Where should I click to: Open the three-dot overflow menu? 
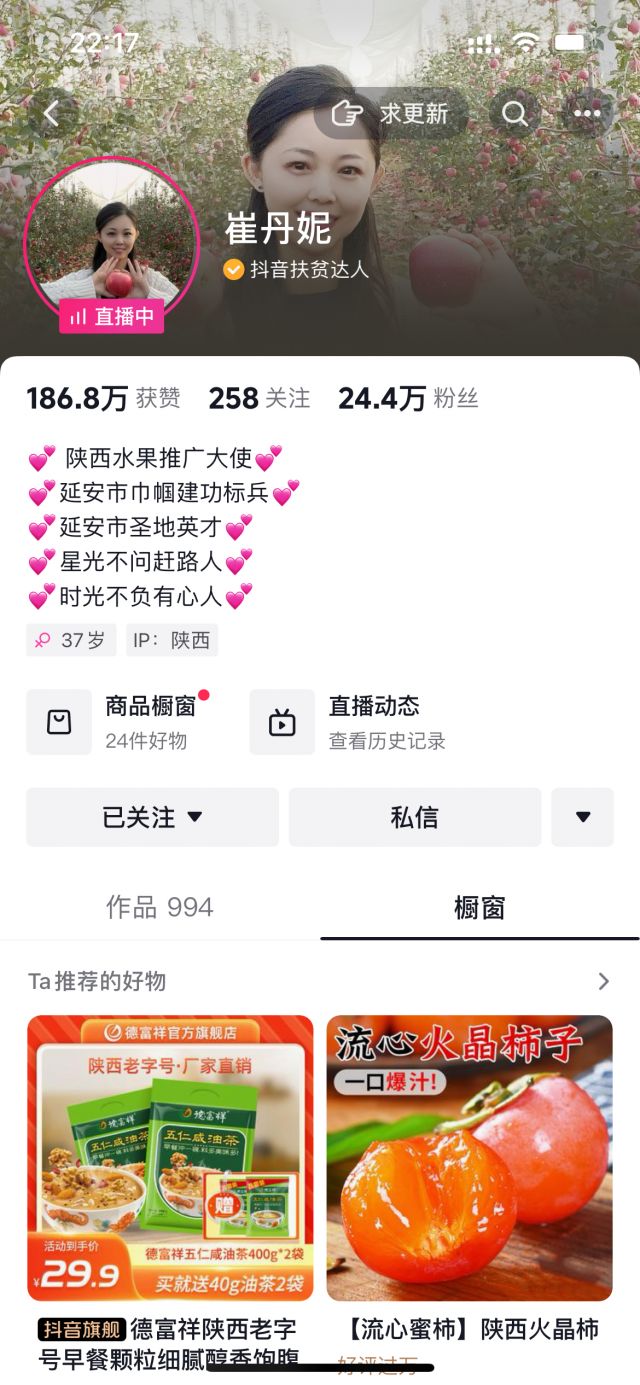pos(587,114)
